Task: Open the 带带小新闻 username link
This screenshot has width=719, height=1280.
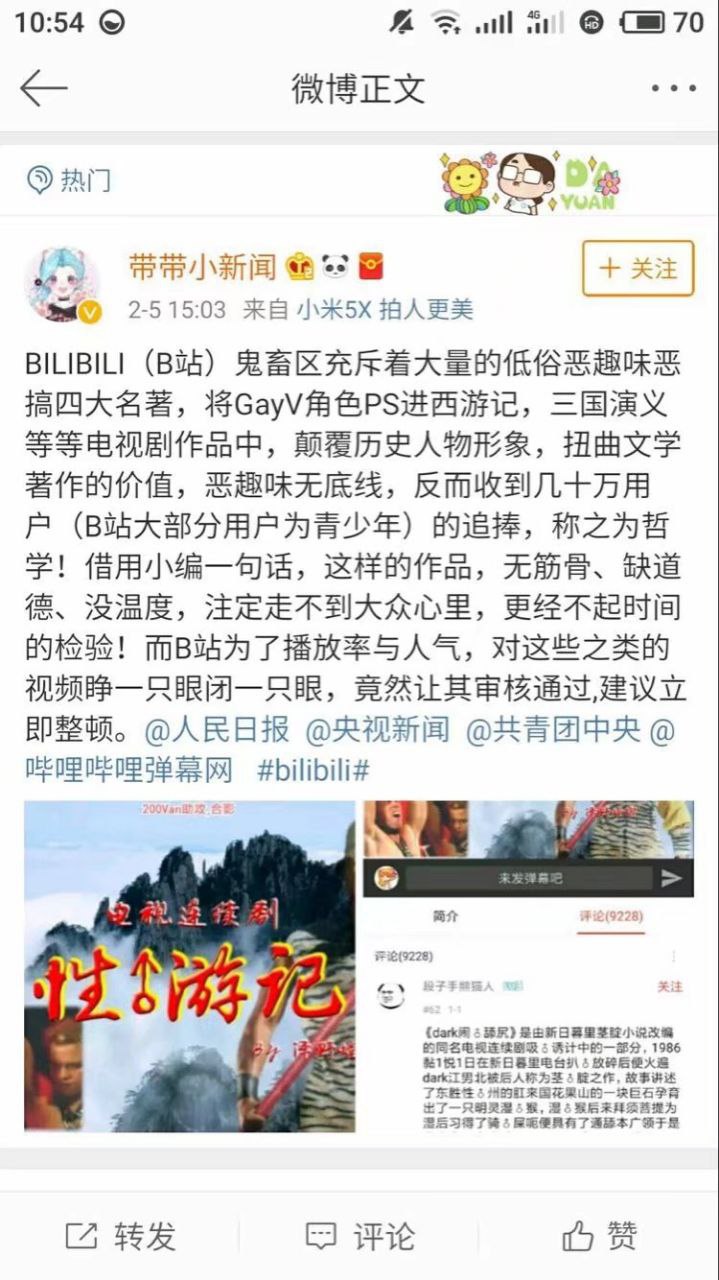Action: pos(203,266)
